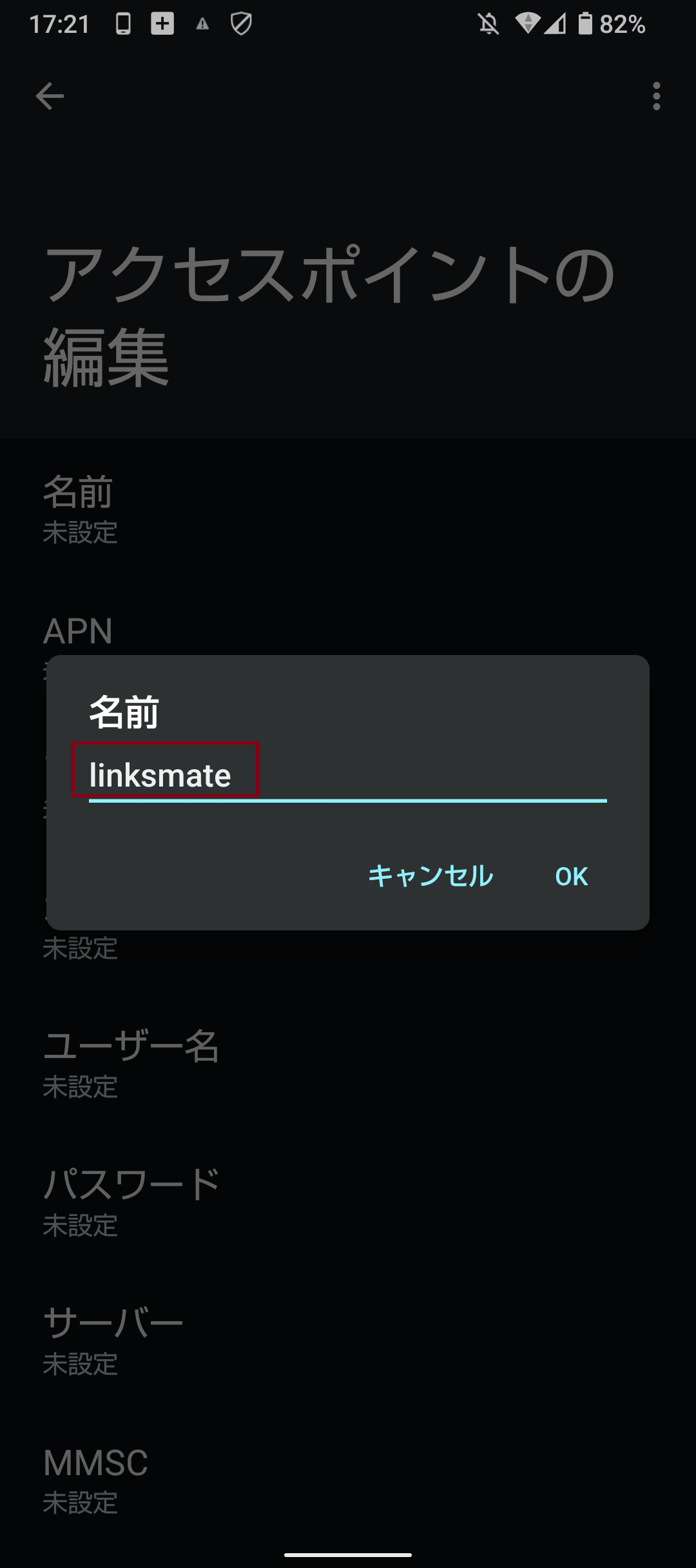This screenshot has height=1568, width=696.
Task: Tap the notification-muted bell icon
Action: coord(490,23)
